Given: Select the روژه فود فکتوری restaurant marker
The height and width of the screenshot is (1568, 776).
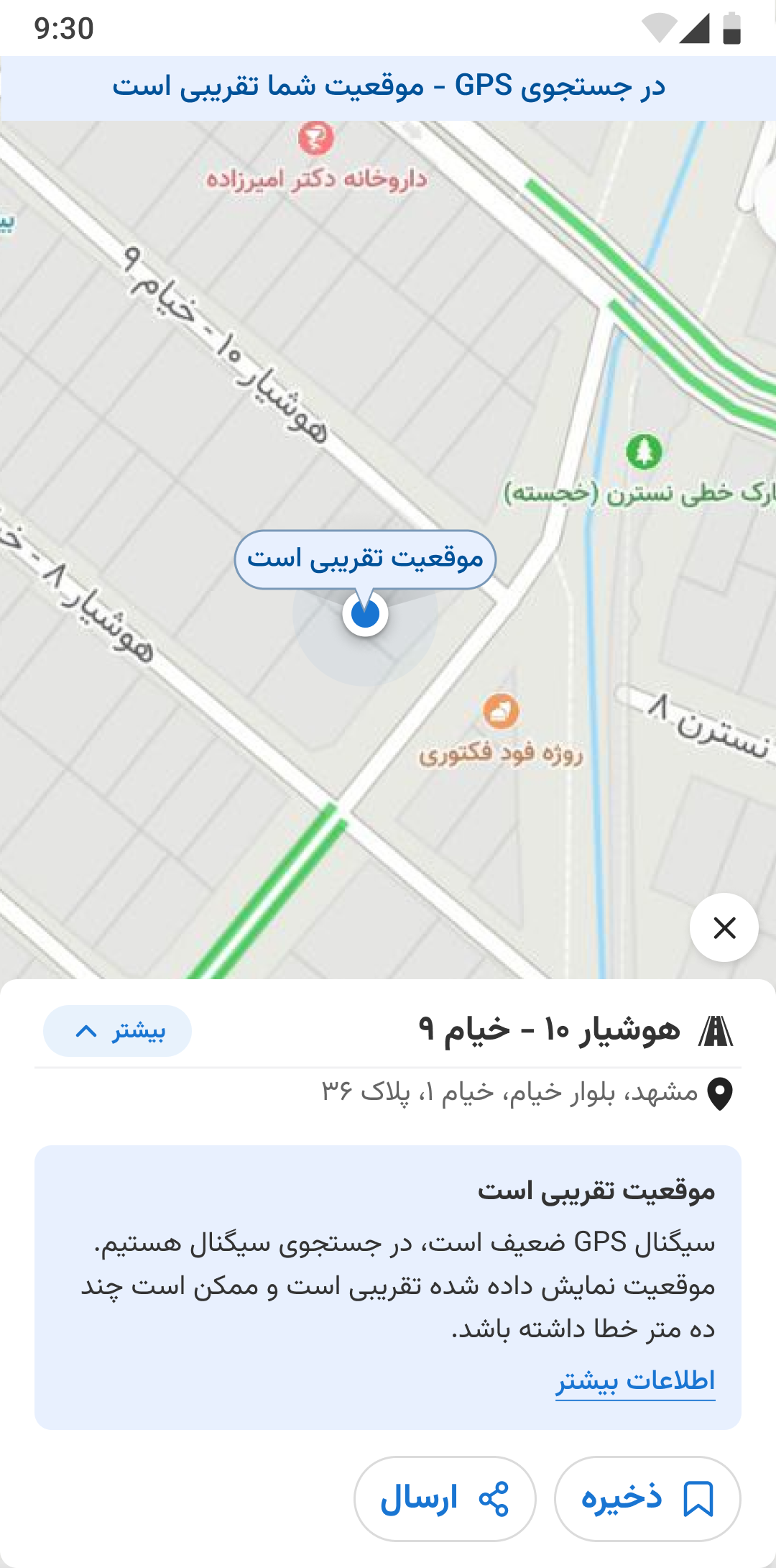Looking at the screenshot, I should pyautogui.click(x=501, y=712).
